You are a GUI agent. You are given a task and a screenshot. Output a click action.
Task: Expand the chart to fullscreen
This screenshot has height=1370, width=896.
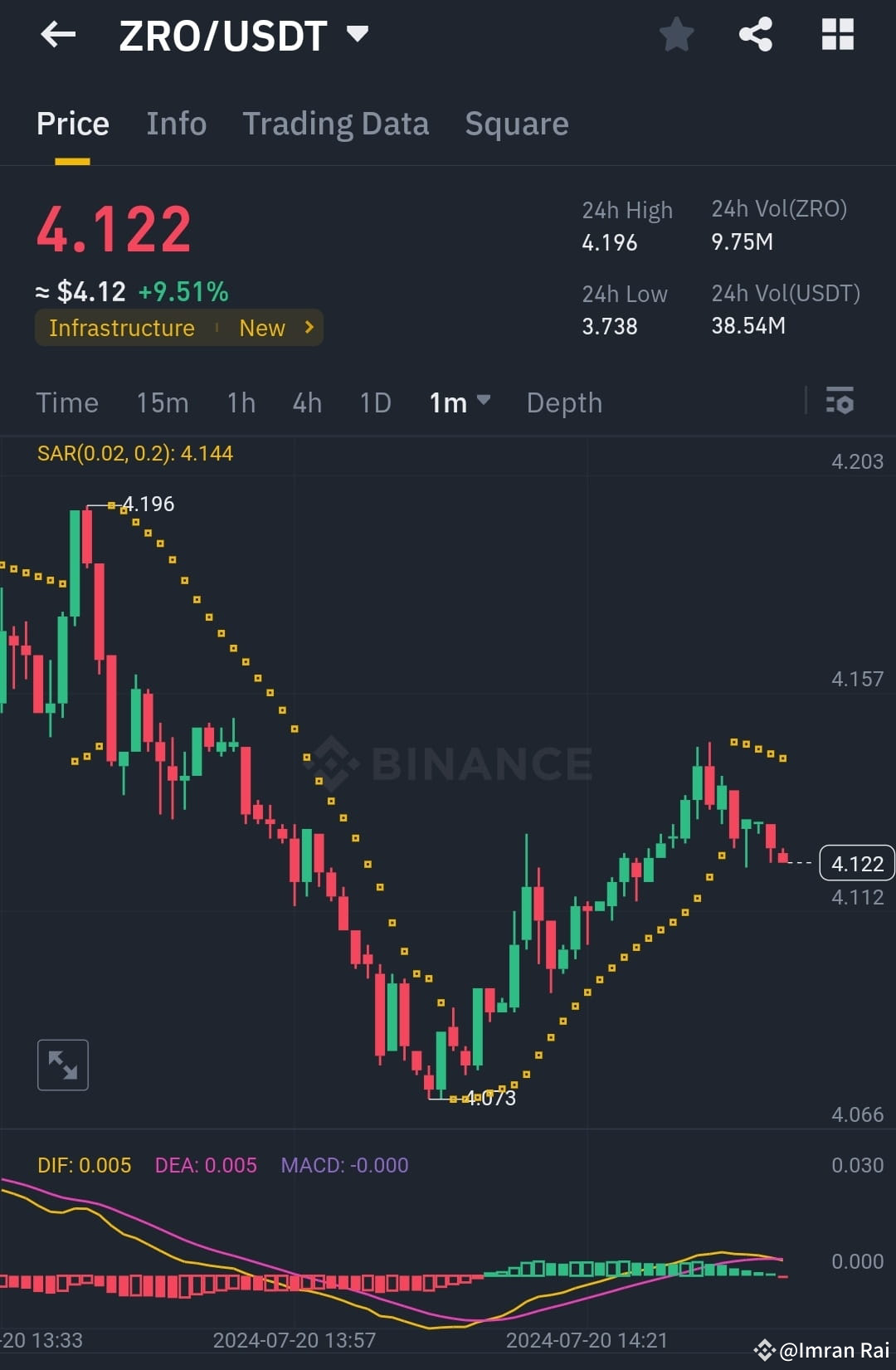pos(63,1065)
